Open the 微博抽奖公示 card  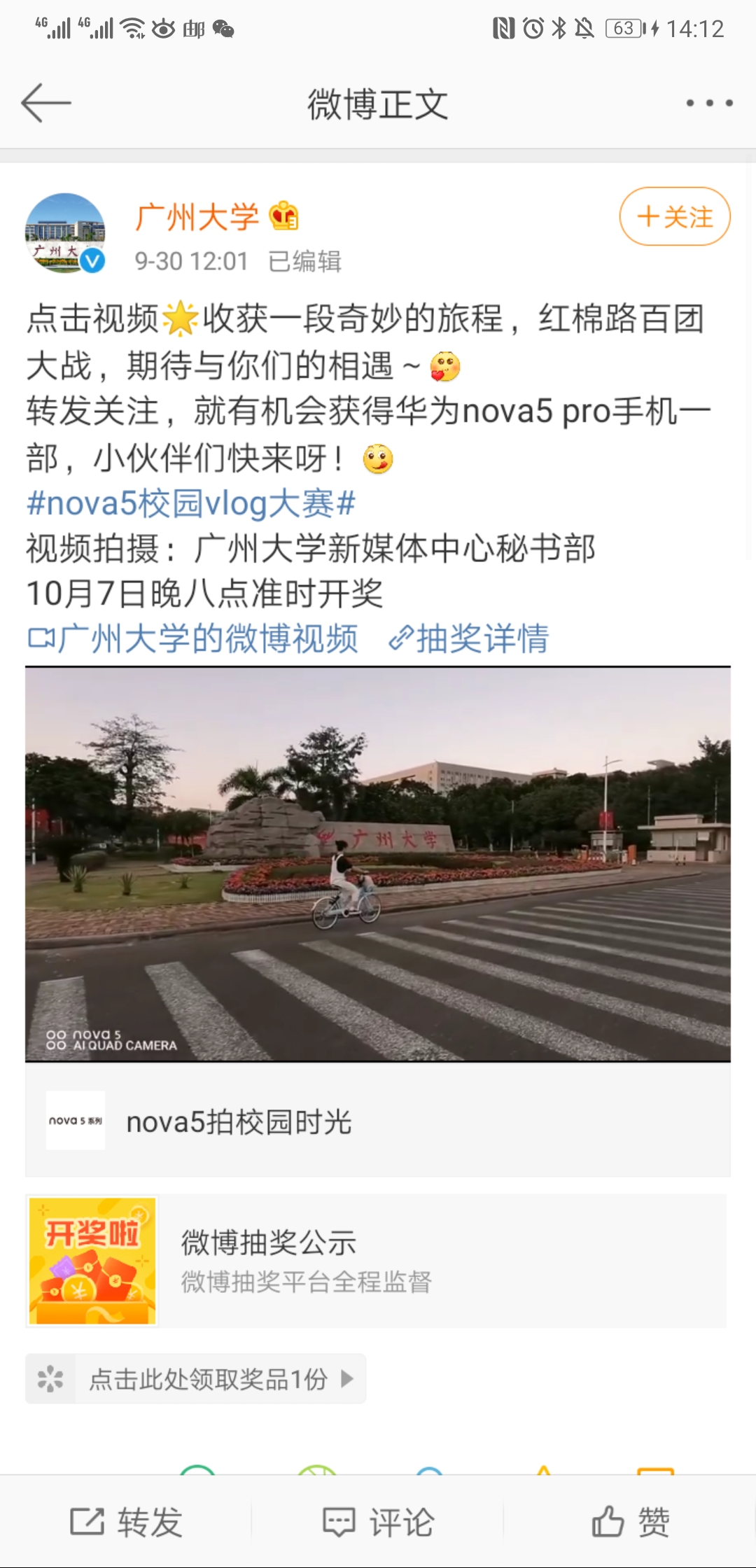point(378,1261)
